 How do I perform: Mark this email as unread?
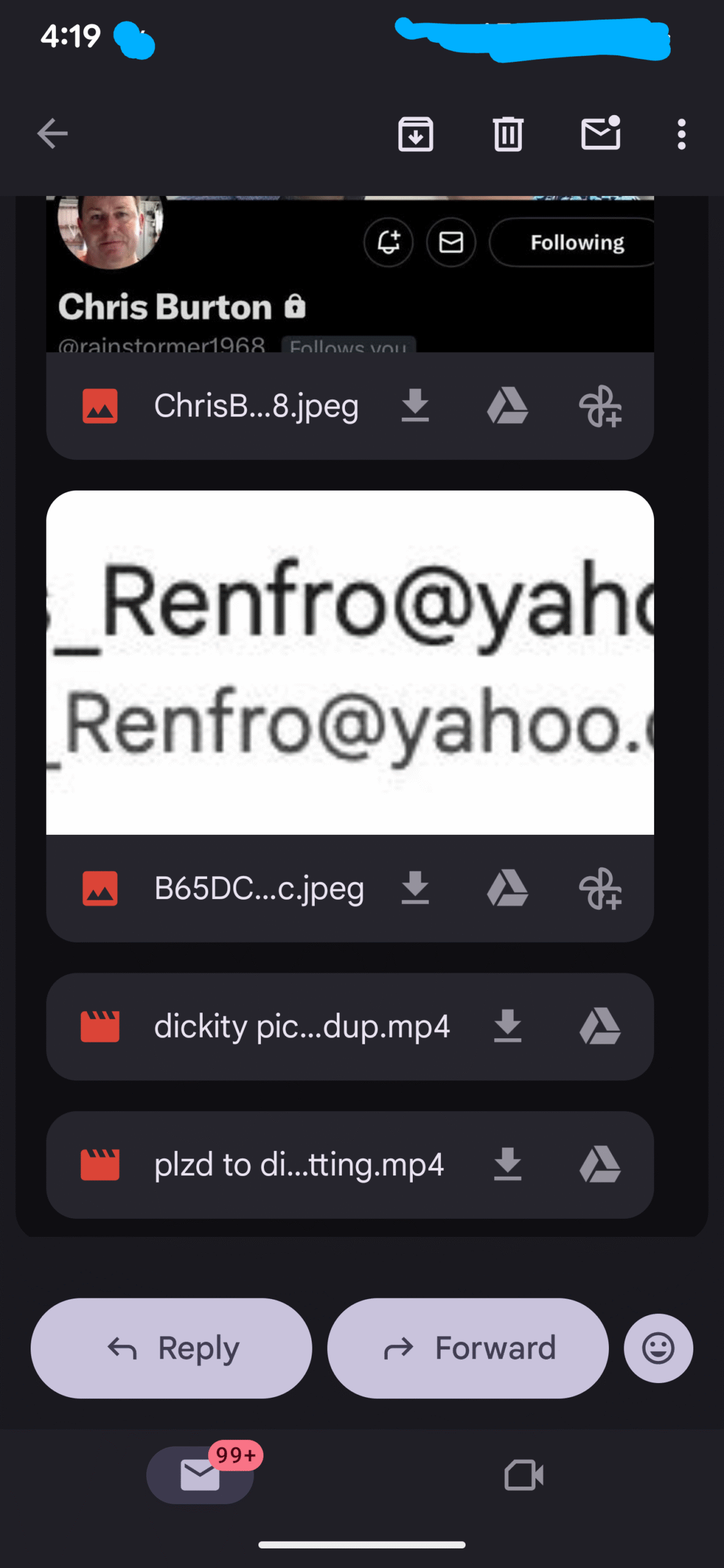click(600, 134)
